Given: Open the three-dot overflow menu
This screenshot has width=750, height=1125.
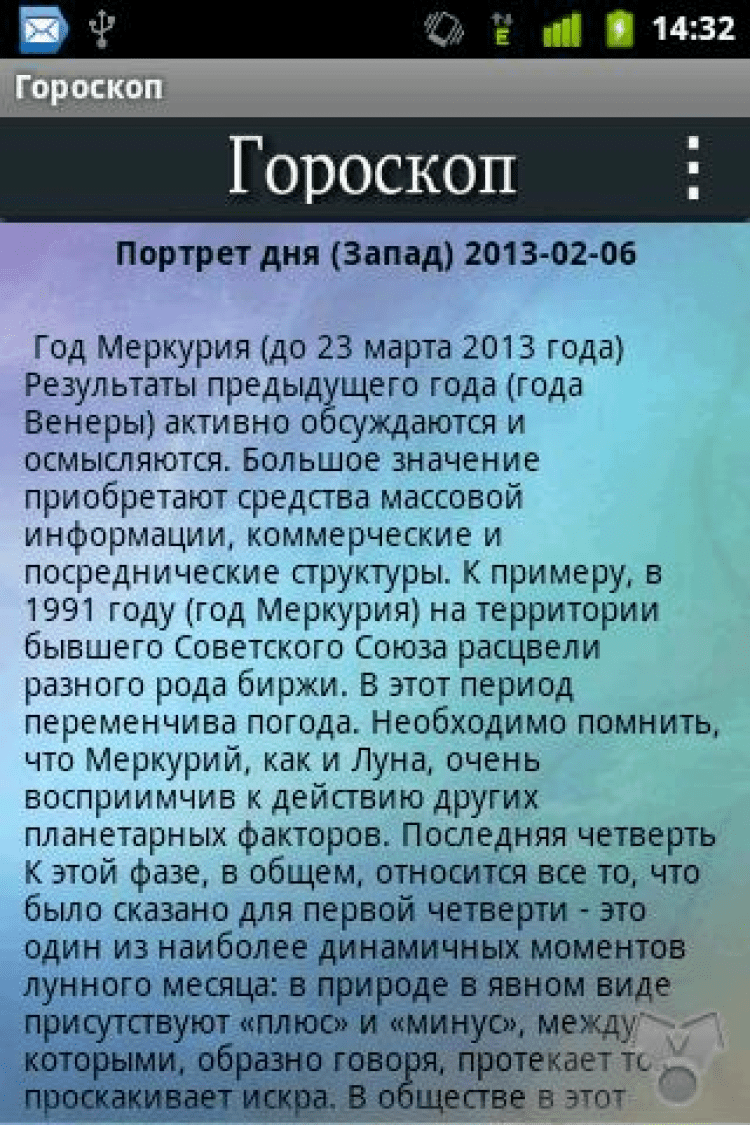Looking at the screenshot, I should 692,169.
